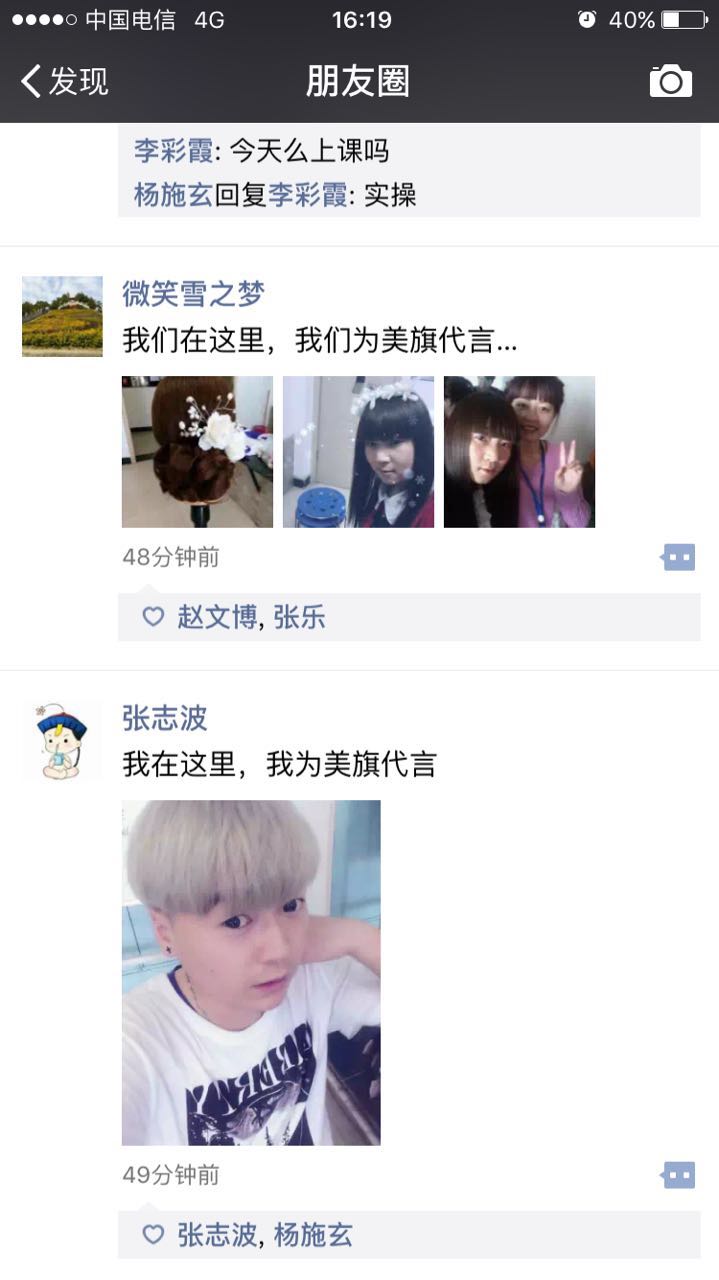The height and width of the screenshot is (1280, 719).
Task: Open 赵文博's profile from the likes
Action: (217, 618)
